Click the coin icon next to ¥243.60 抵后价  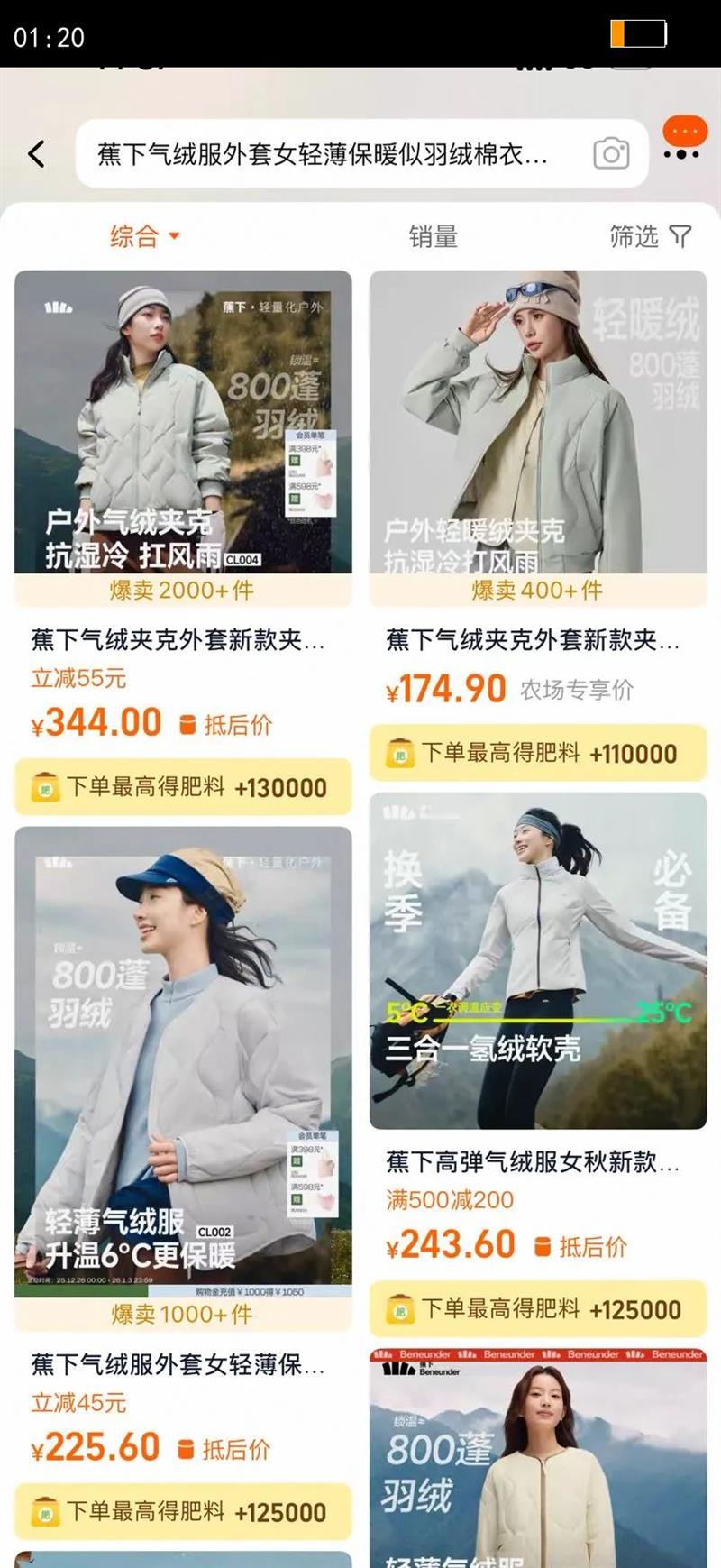[x=542, y=1243]
